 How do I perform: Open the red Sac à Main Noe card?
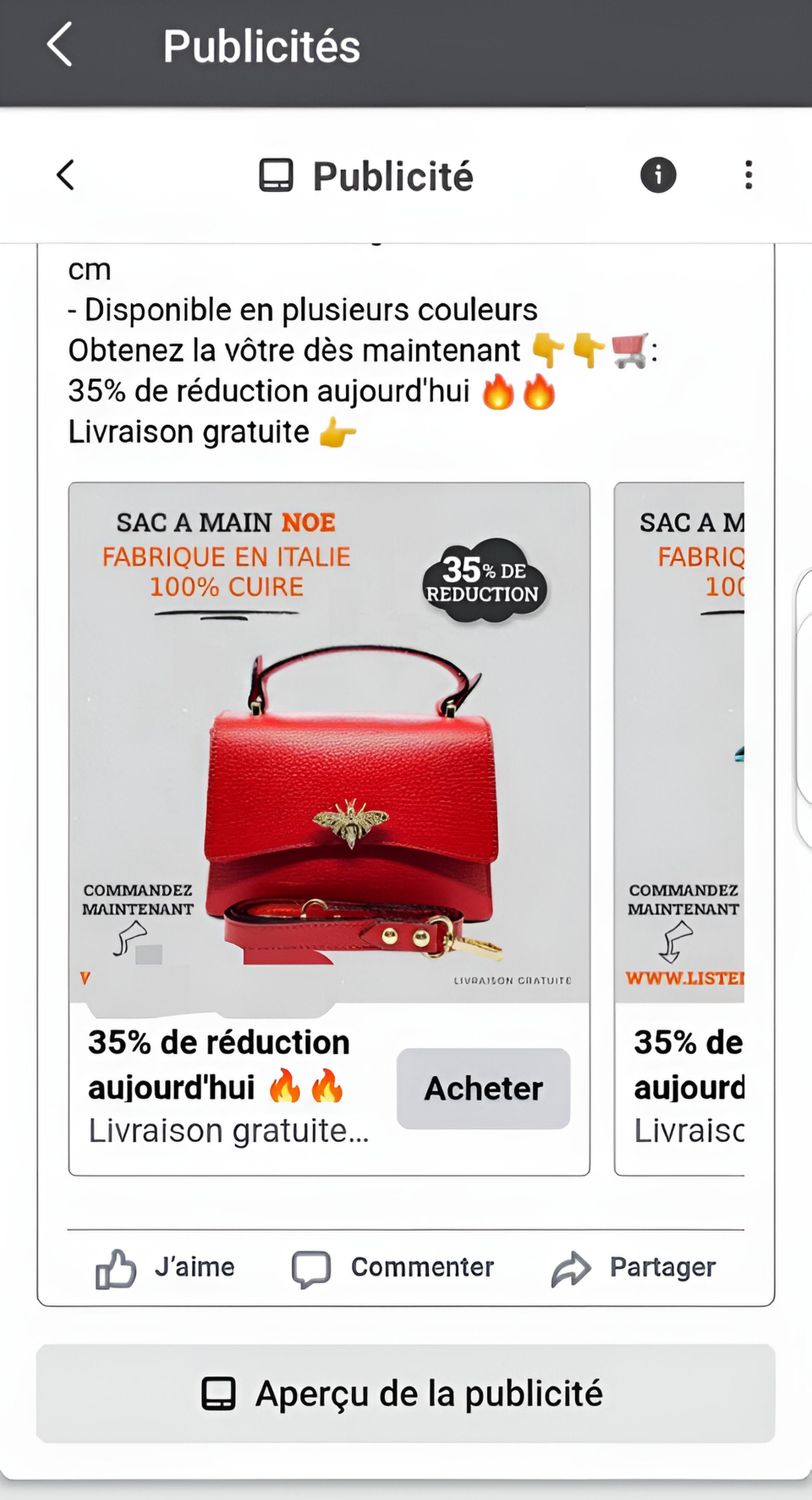(x=329, y=742)
